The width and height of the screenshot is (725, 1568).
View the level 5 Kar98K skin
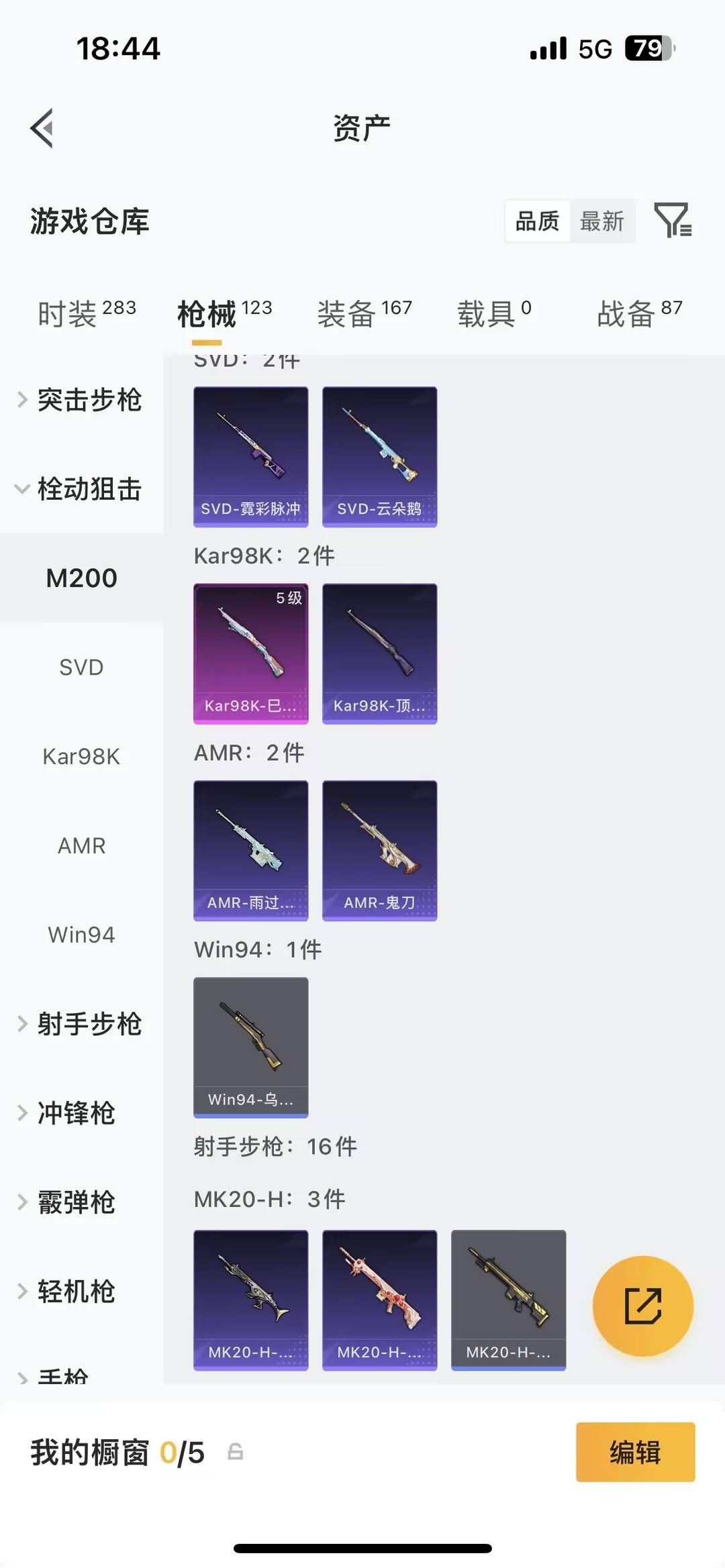(x=251, y=654)
